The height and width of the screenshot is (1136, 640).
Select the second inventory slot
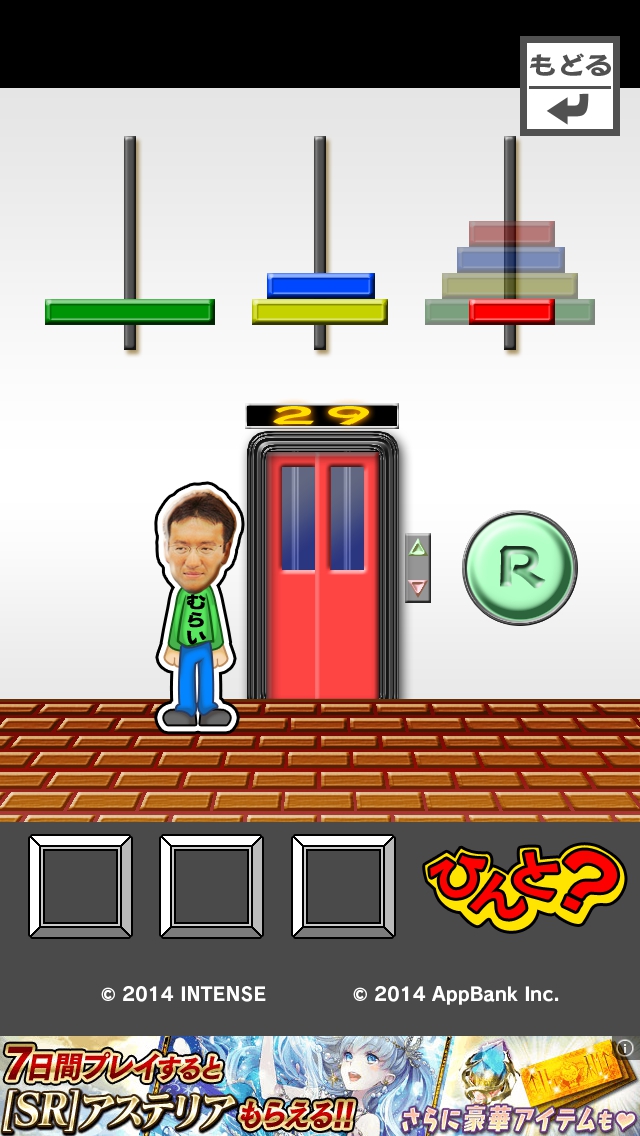(211, 886)
